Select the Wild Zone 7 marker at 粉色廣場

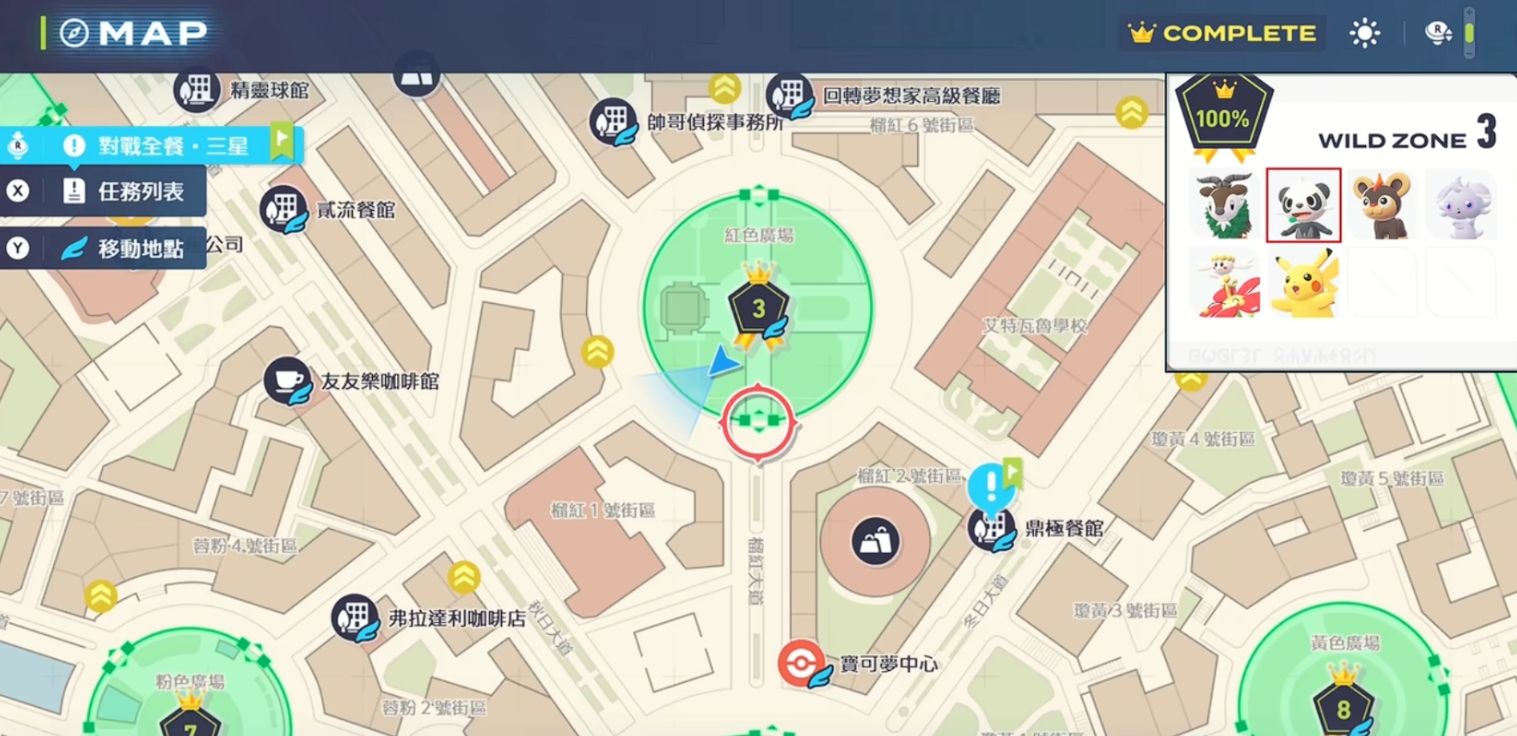coord(190,718)
